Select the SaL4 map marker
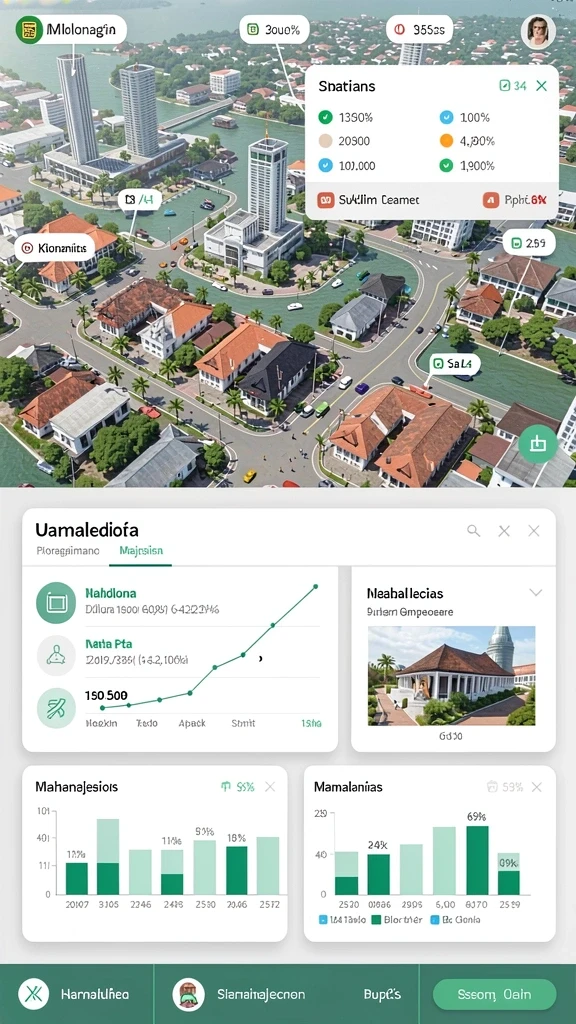The height and width of the screenshot is (1024, 576). (455, 364)
